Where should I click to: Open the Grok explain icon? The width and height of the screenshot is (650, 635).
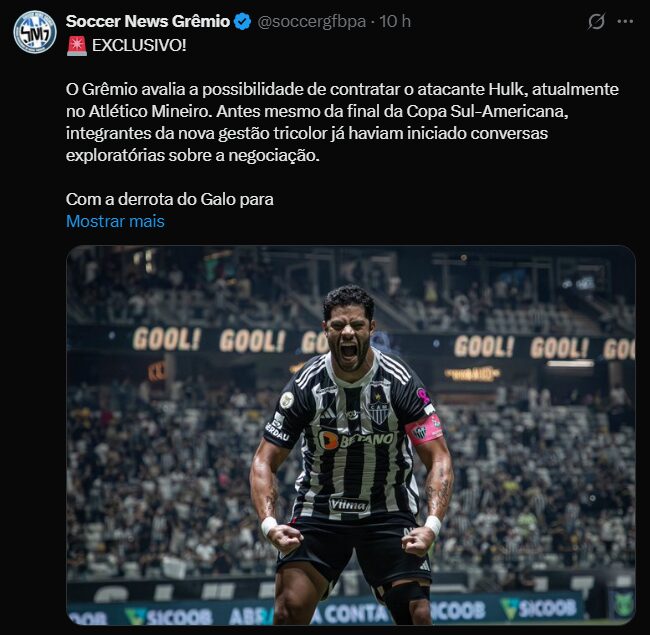point(596,21)
